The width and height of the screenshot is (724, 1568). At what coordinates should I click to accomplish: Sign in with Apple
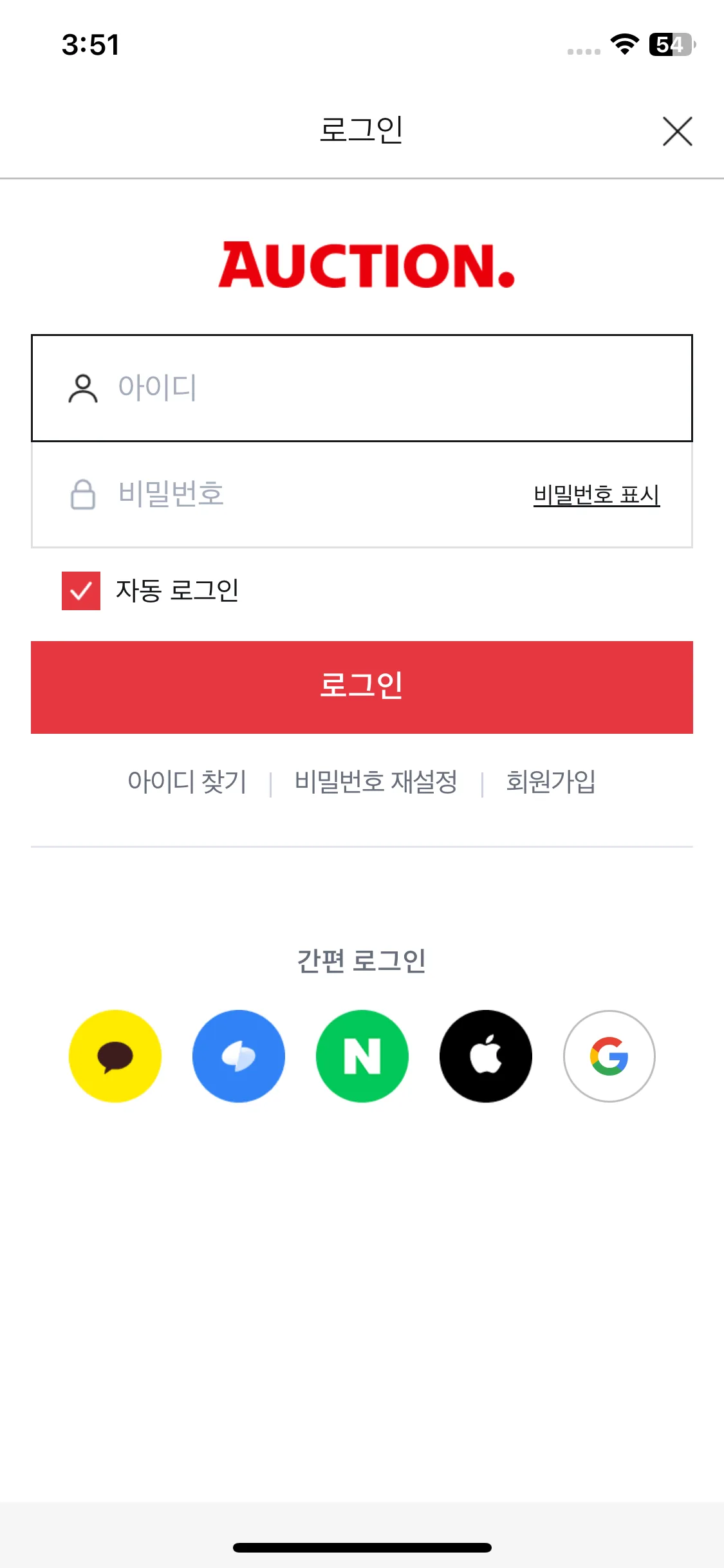coord(486,1056)
